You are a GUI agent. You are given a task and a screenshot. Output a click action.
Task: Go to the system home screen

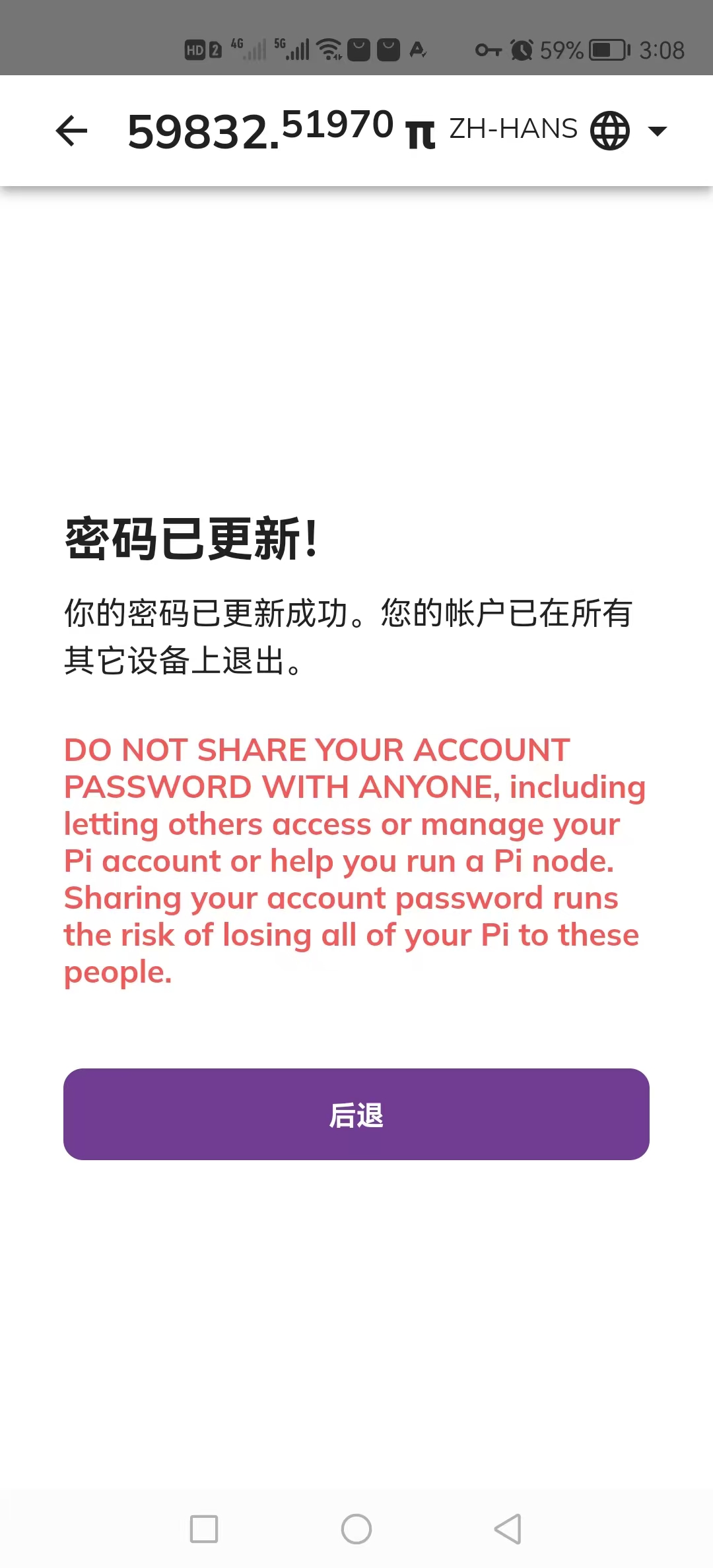coord(356,1529)
